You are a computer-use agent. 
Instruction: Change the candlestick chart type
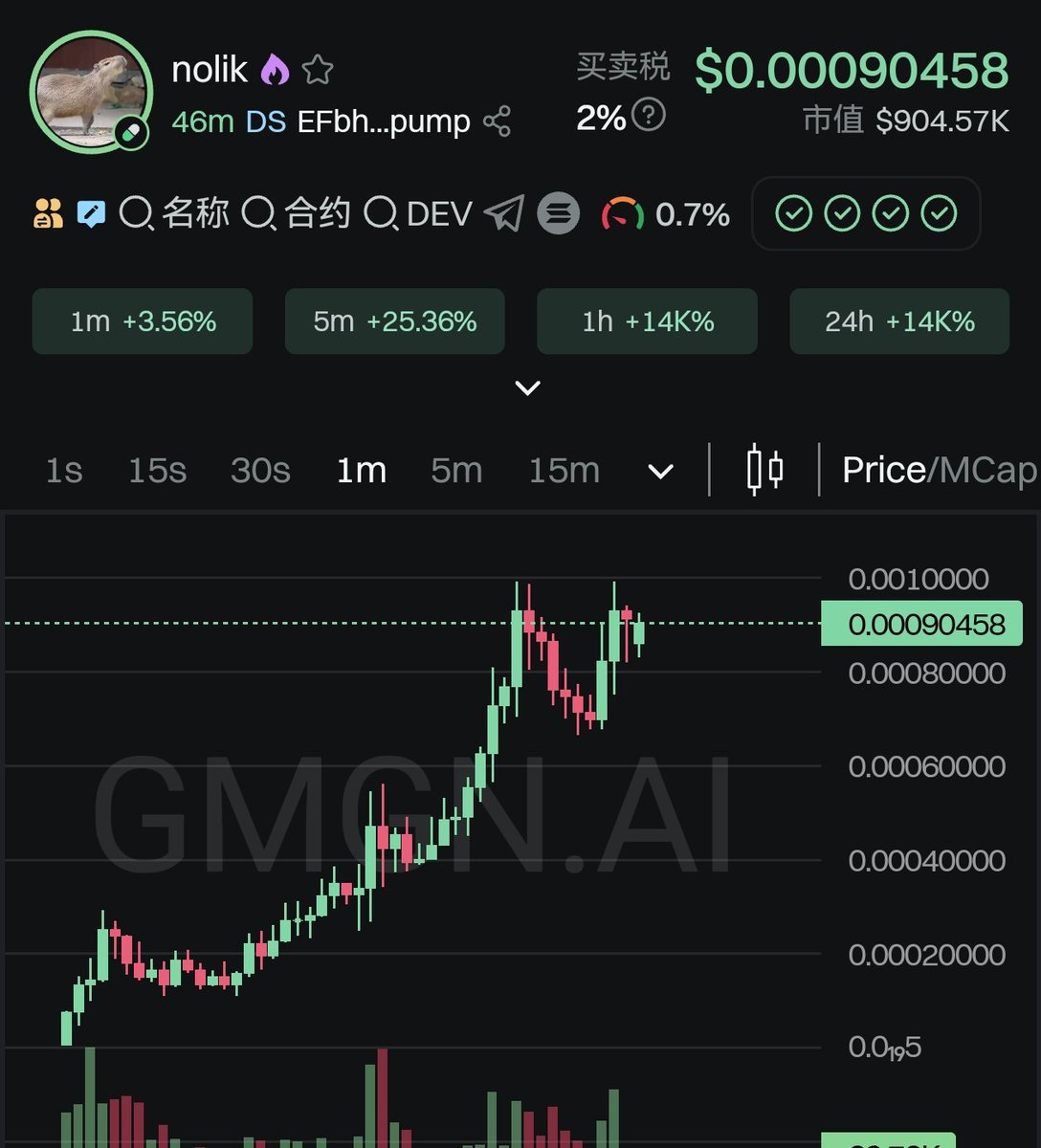[x=764, y=470]
